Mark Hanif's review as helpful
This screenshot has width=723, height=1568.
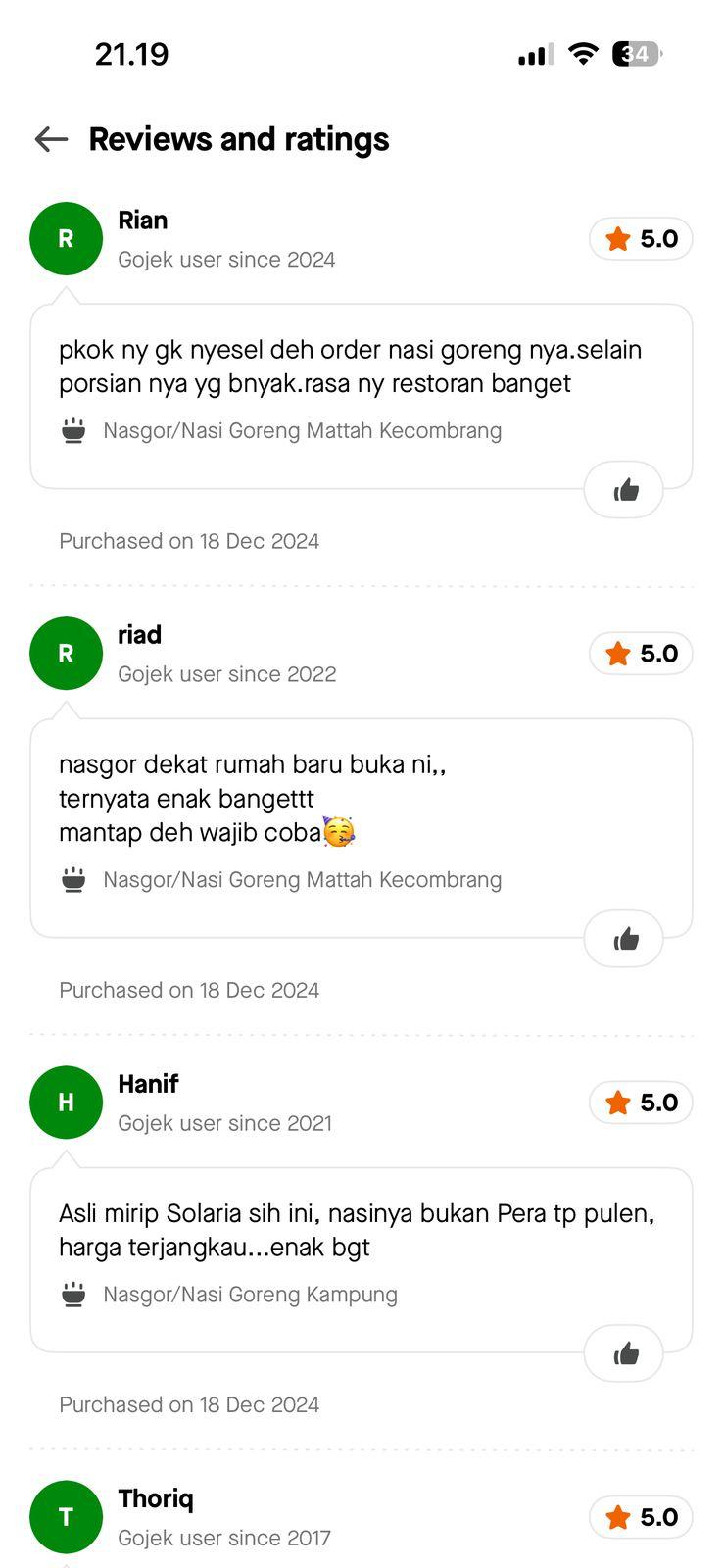tap(624, 1354)
